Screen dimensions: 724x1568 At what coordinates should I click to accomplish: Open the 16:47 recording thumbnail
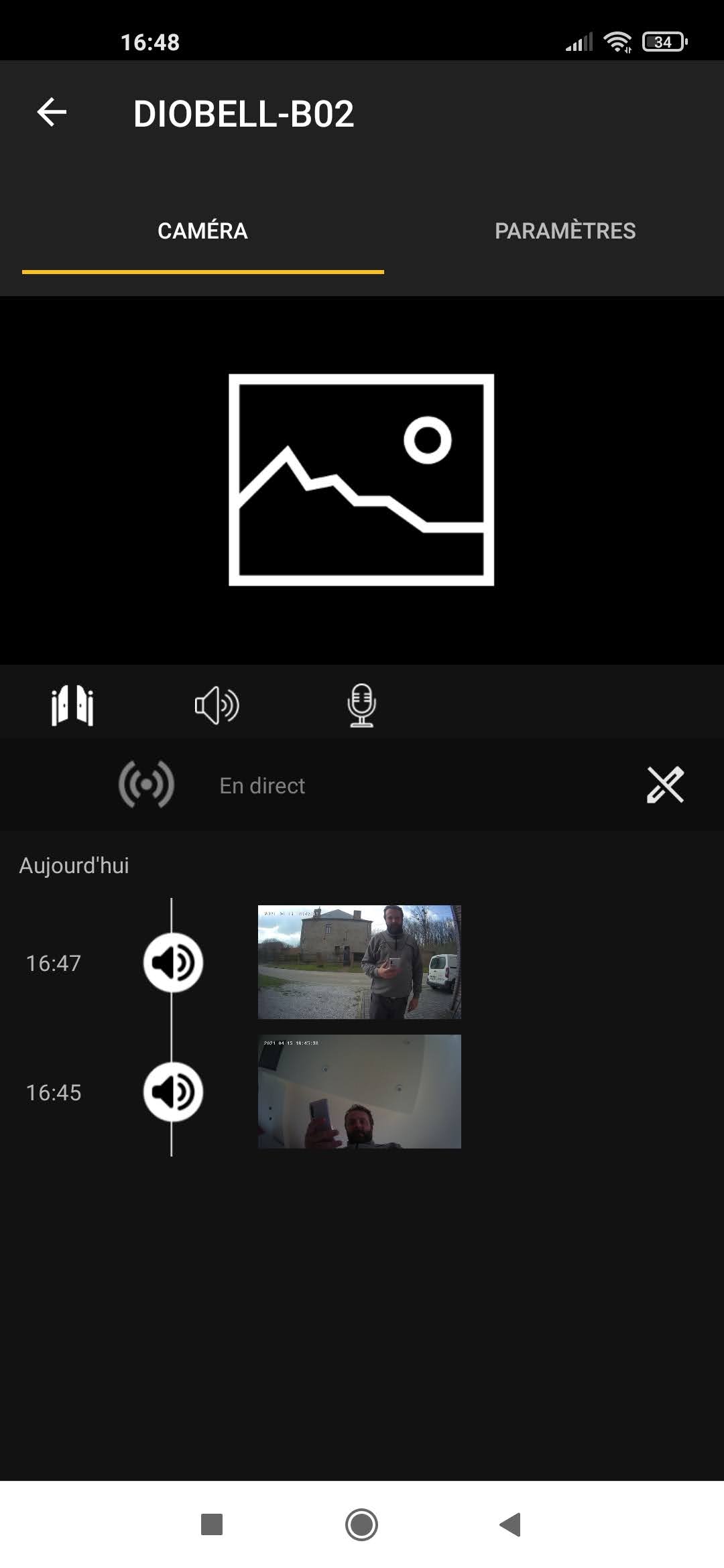[x=359, y=962]
